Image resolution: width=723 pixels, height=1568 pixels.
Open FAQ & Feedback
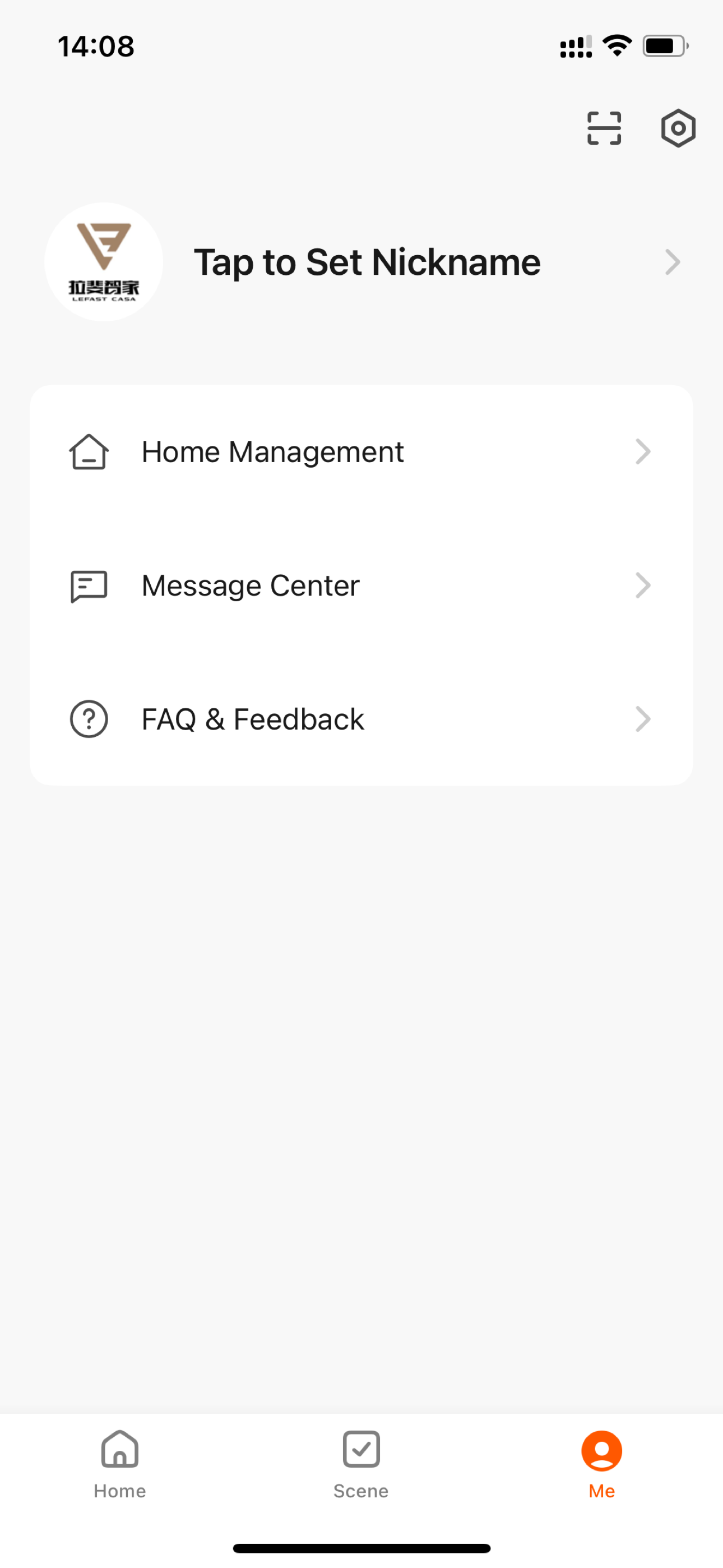(361, 720)
